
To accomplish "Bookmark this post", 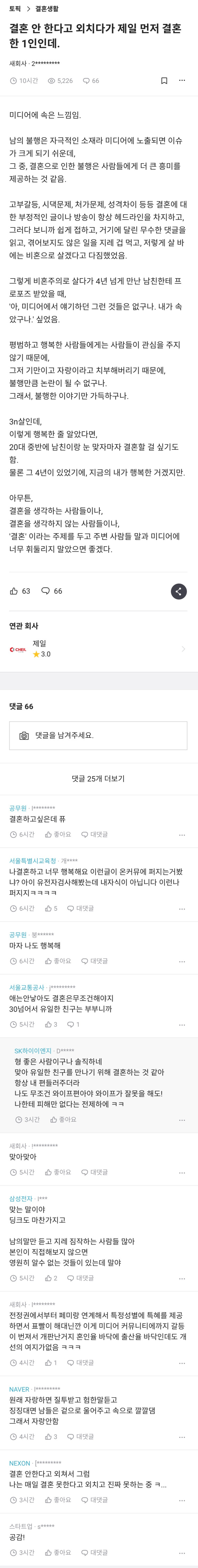I will coord(164,80).
